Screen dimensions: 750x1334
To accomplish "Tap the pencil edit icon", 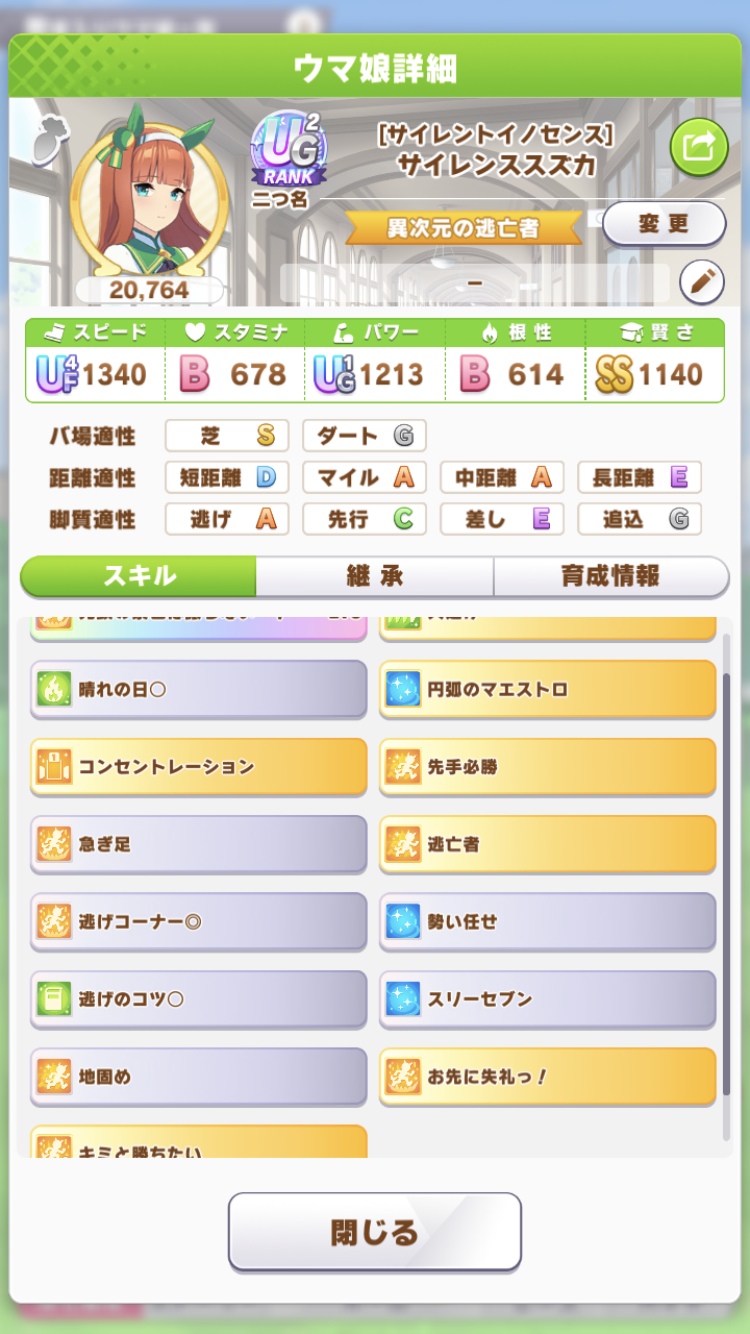I will click(702, 283).
